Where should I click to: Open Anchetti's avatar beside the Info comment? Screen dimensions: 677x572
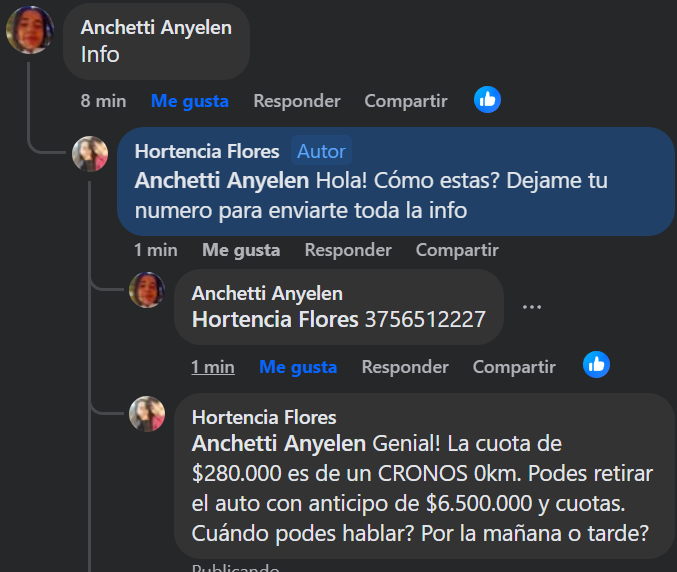coord(30,30)
